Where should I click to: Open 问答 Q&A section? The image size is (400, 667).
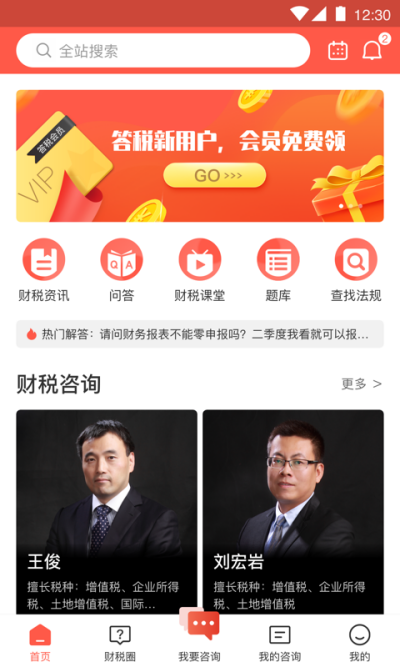coord(122,270)
